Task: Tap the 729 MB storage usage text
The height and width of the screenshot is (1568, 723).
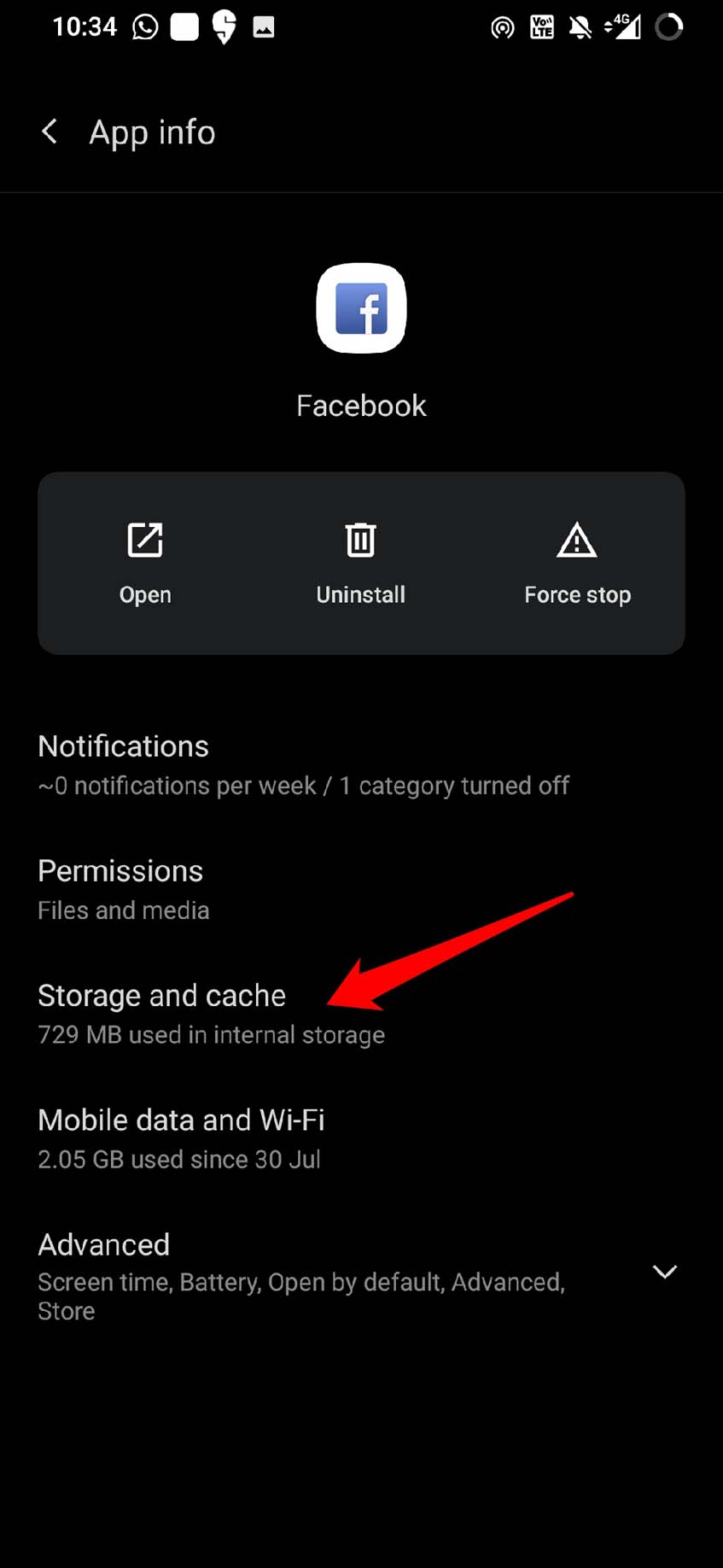Action: (211, 1034)
